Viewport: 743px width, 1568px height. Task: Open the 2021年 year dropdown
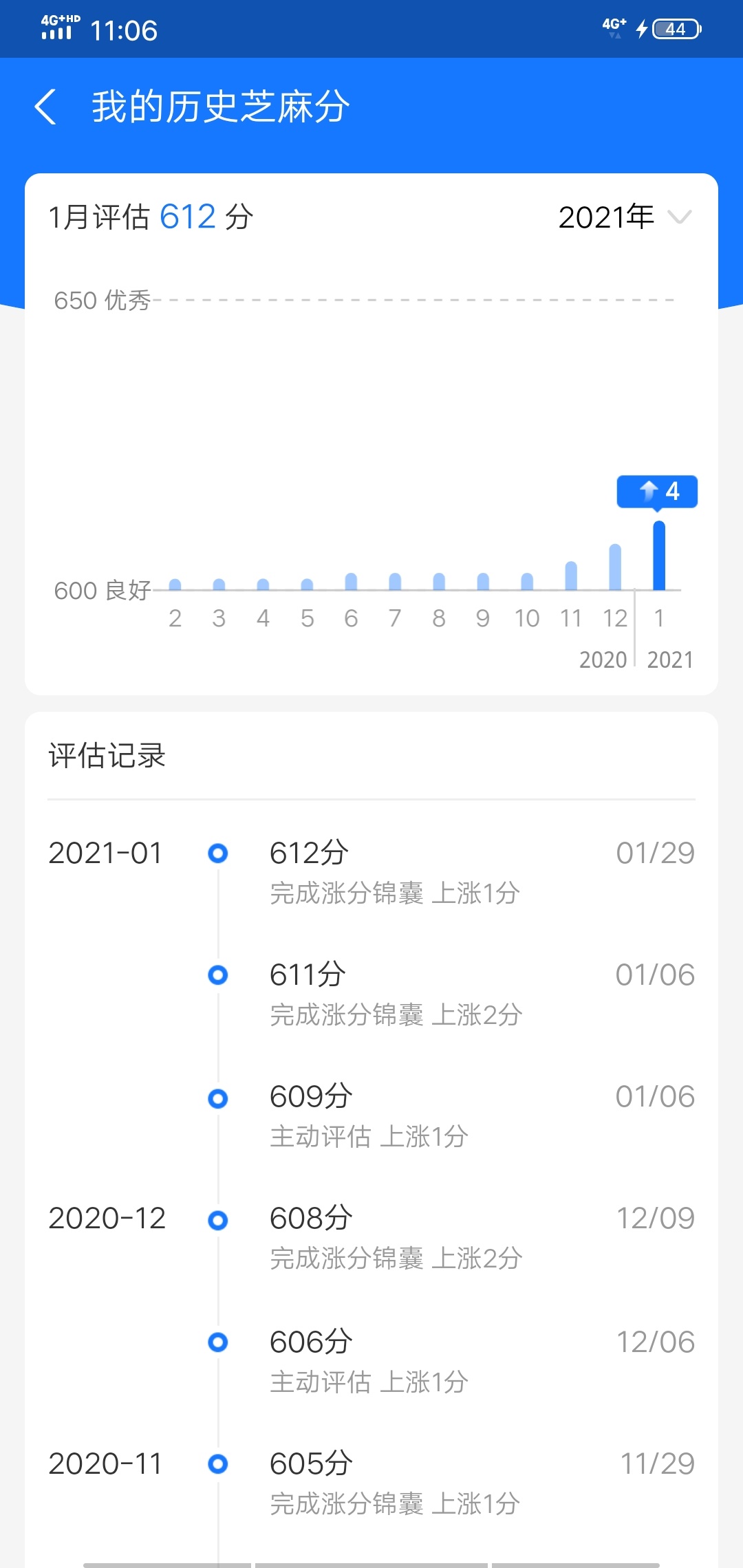(x=625, y=217)
